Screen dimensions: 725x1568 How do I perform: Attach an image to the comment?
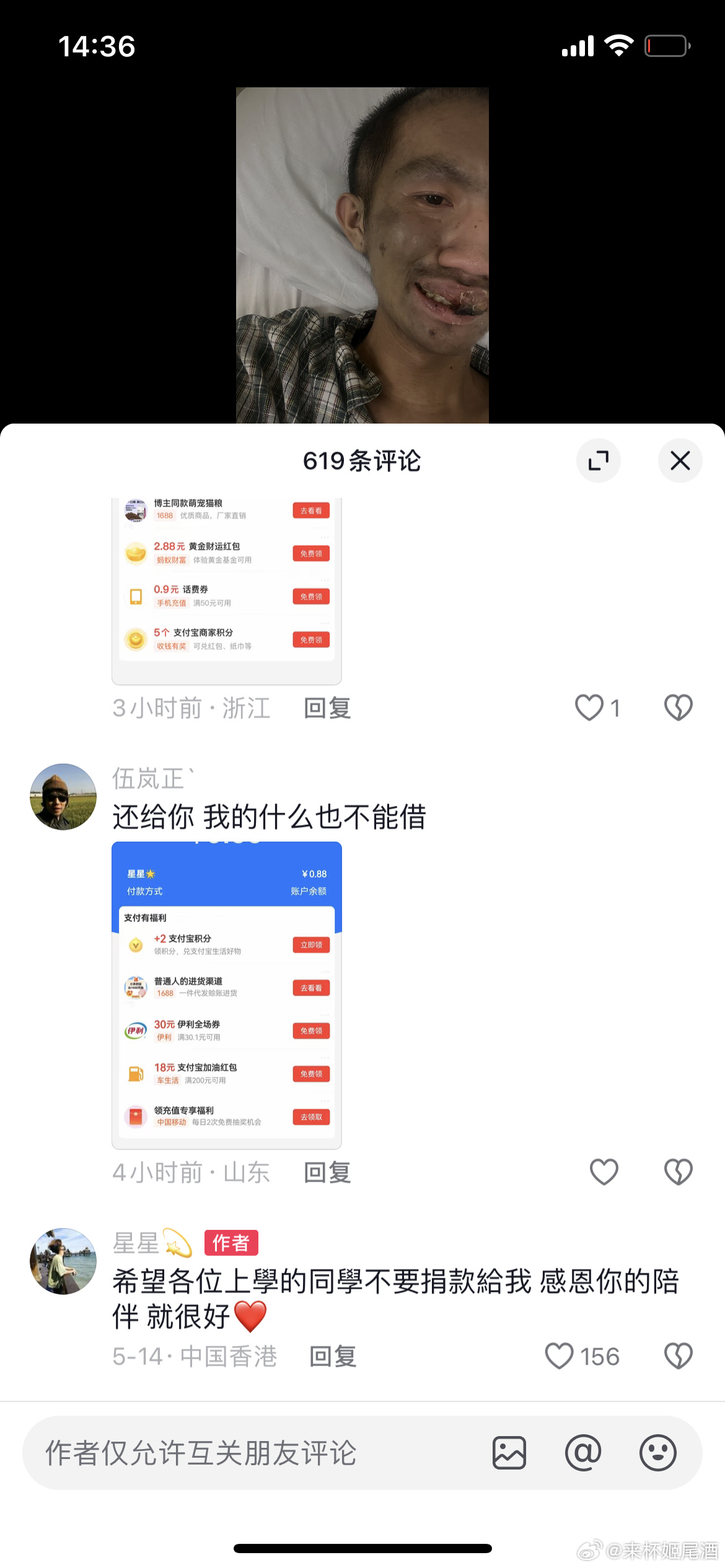(509, 1453)
